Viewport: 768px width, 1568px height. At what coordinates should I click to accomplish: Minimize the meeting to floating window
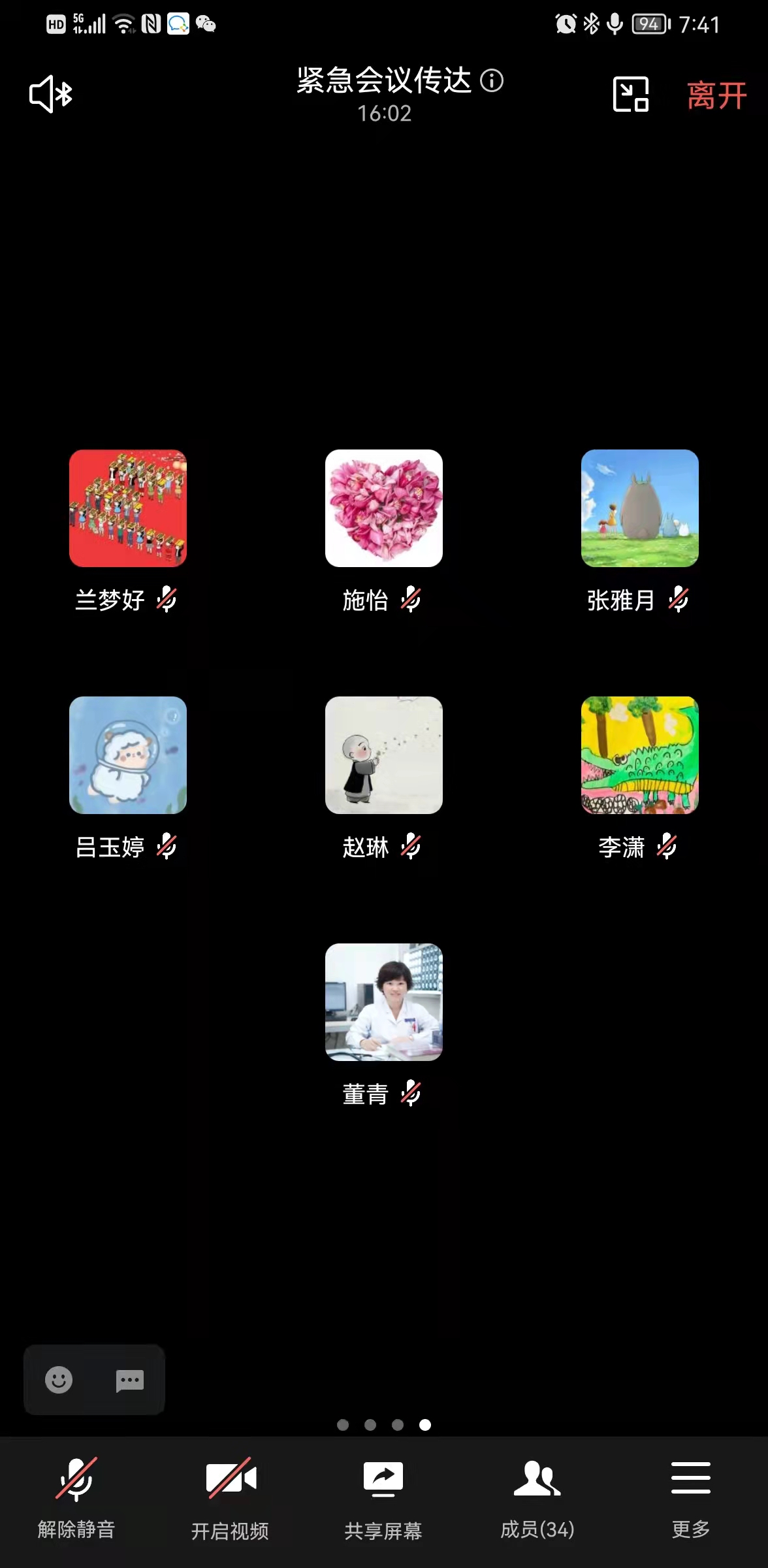click(630, 95)
